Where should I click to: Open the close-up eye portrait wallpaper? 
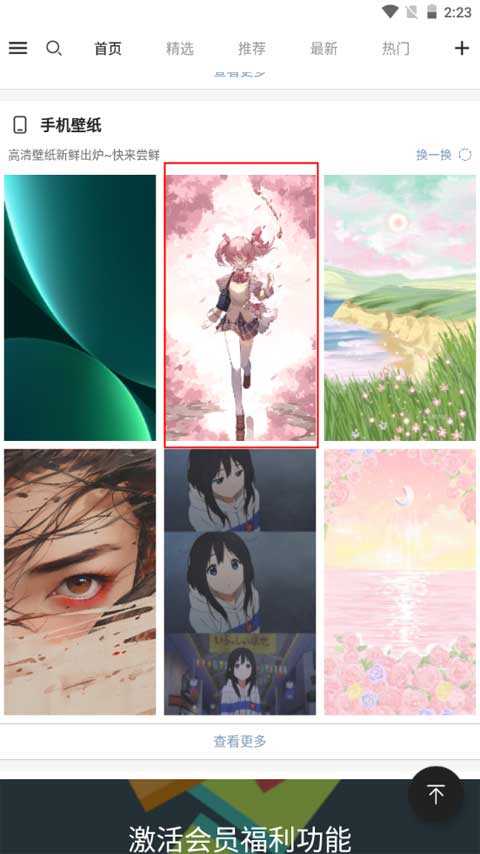tap(80, 582)
